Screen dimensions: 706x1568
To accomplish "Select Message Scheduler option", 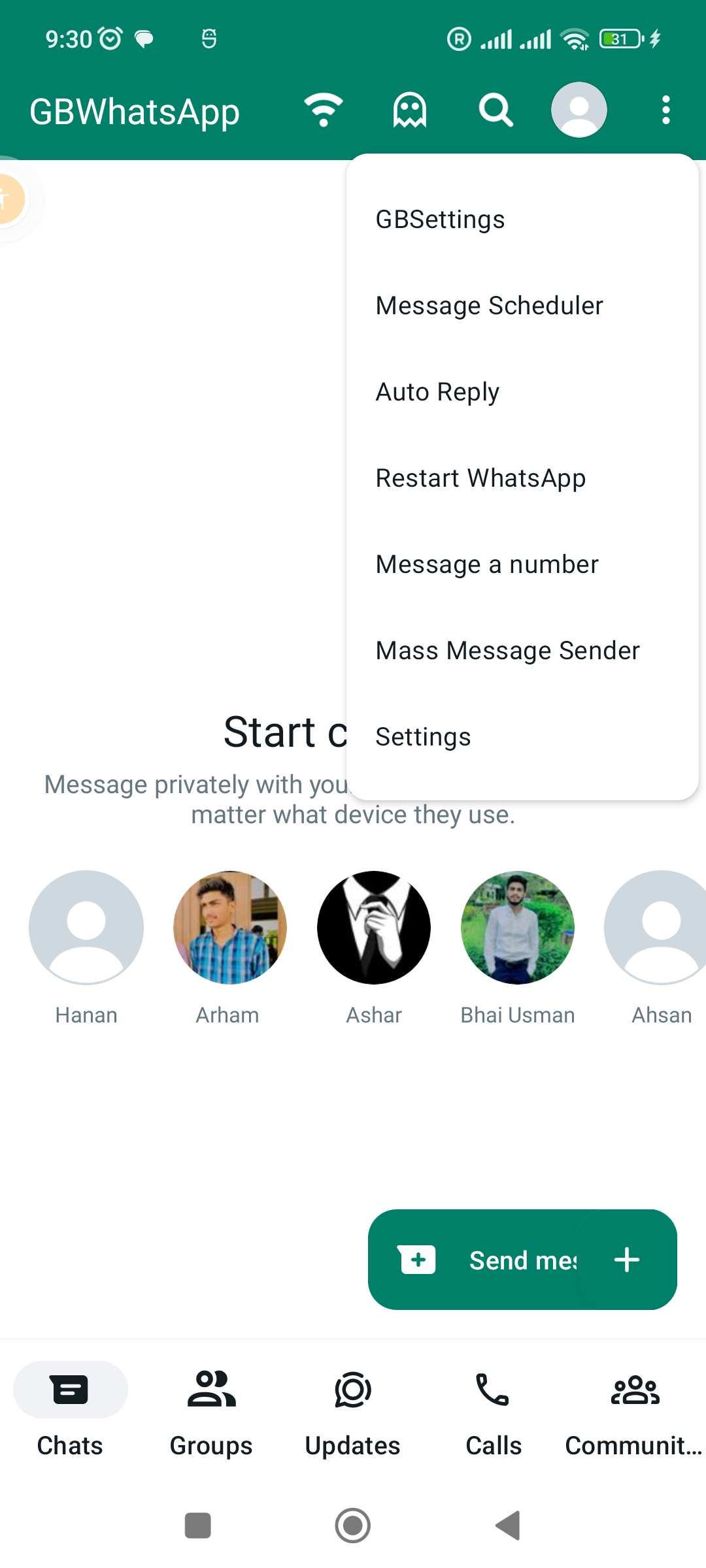I will pos(489,306).
